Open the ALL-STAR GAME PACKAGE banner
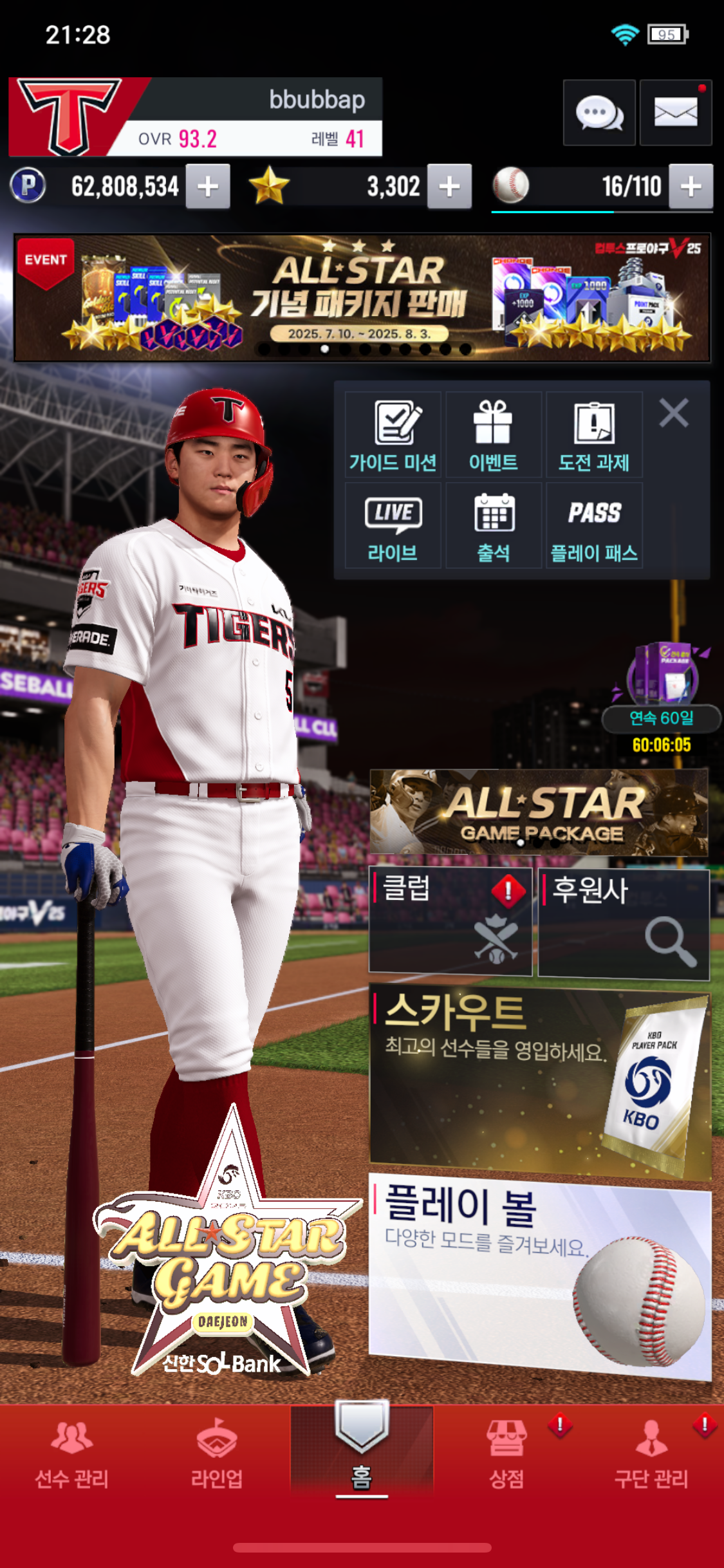Viewport: 724px width, 1568px height. tap(539, 812)
